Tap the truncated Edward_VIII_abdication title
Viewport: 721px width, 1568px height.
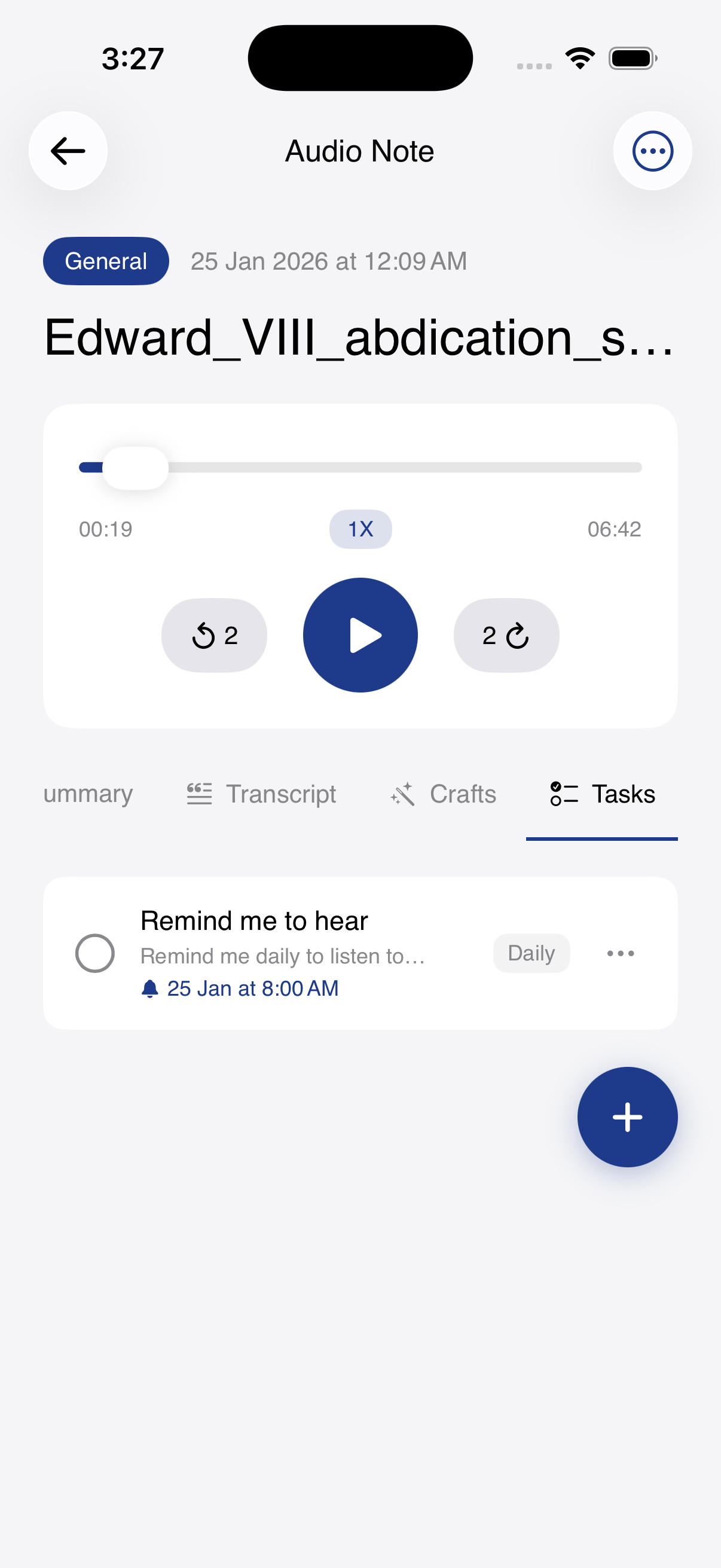click(360, 338)
